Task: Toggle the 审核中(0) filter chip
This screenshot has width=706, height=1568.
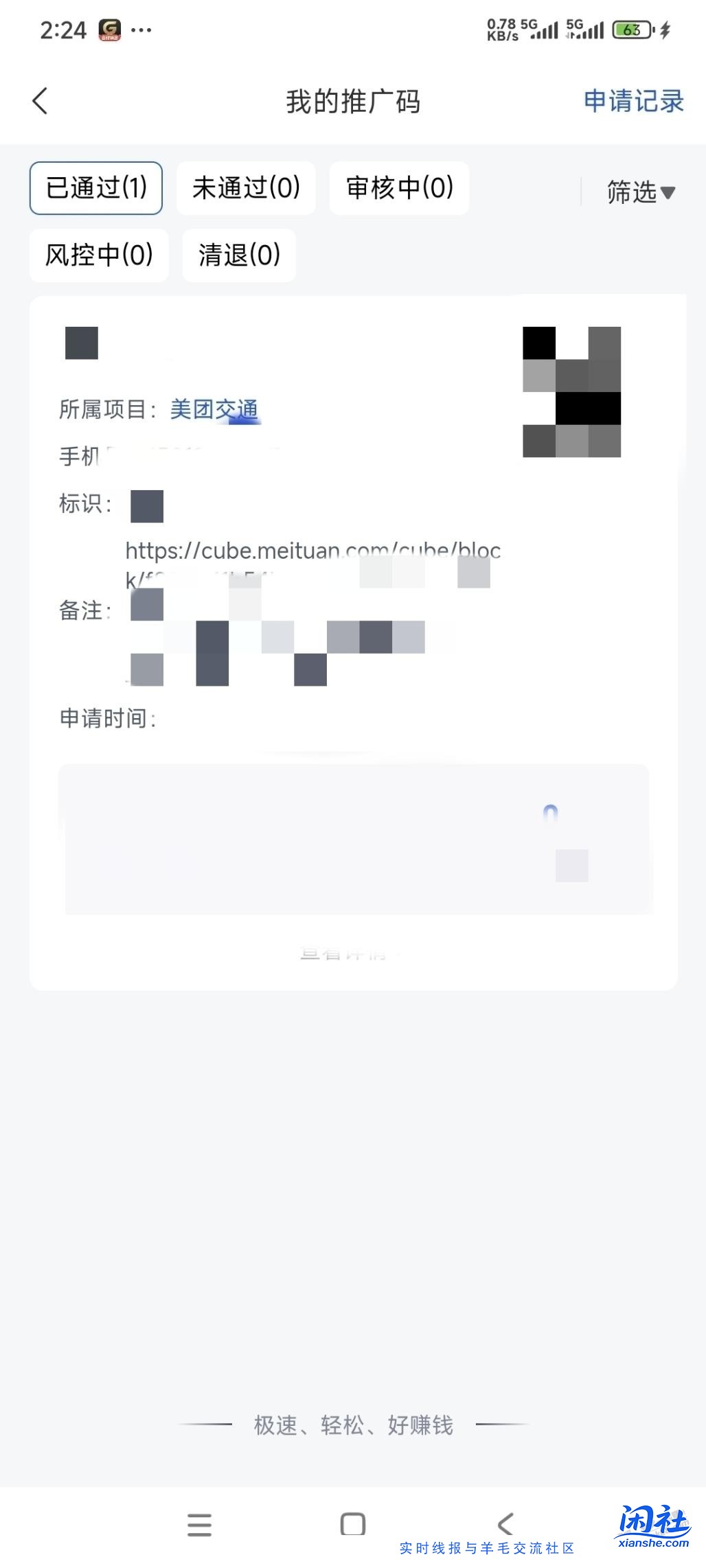Action: click(398, 188)
